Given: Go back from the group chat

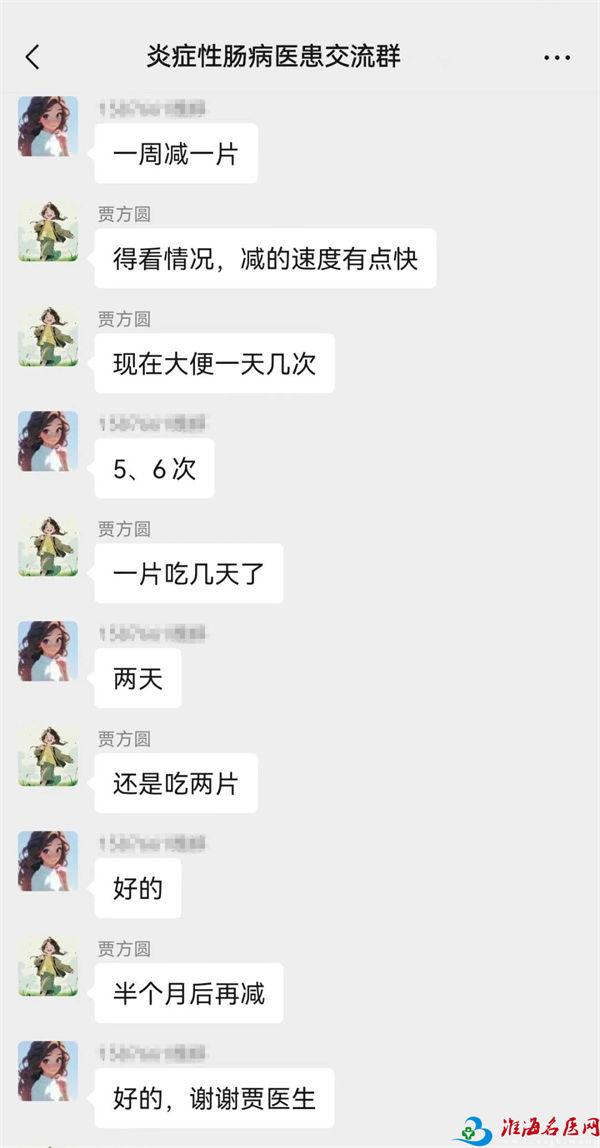Looking at the screenshot, I should pyautogui.click(x=33, y=57).
